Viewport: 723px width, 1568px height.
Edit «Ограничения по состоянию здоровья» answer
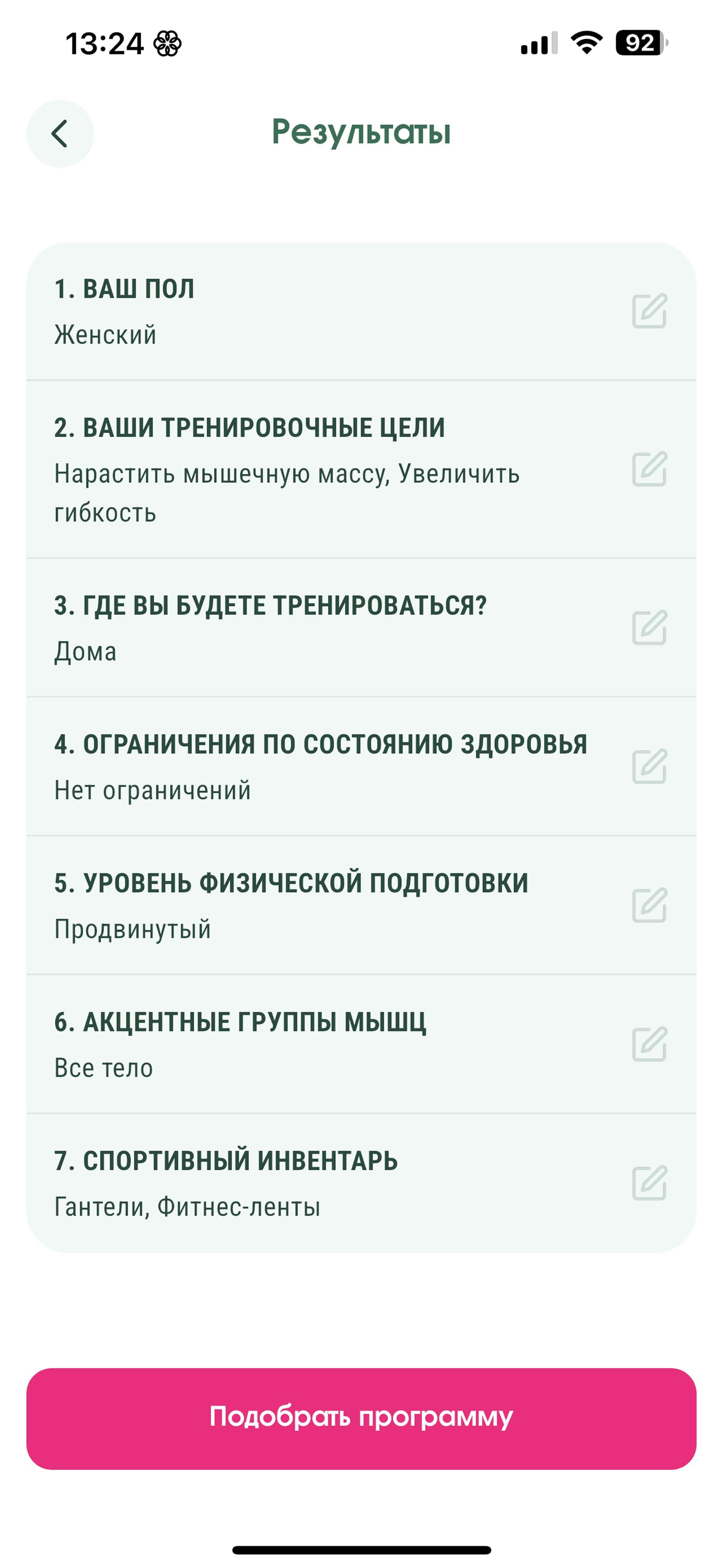pos(649,766)
